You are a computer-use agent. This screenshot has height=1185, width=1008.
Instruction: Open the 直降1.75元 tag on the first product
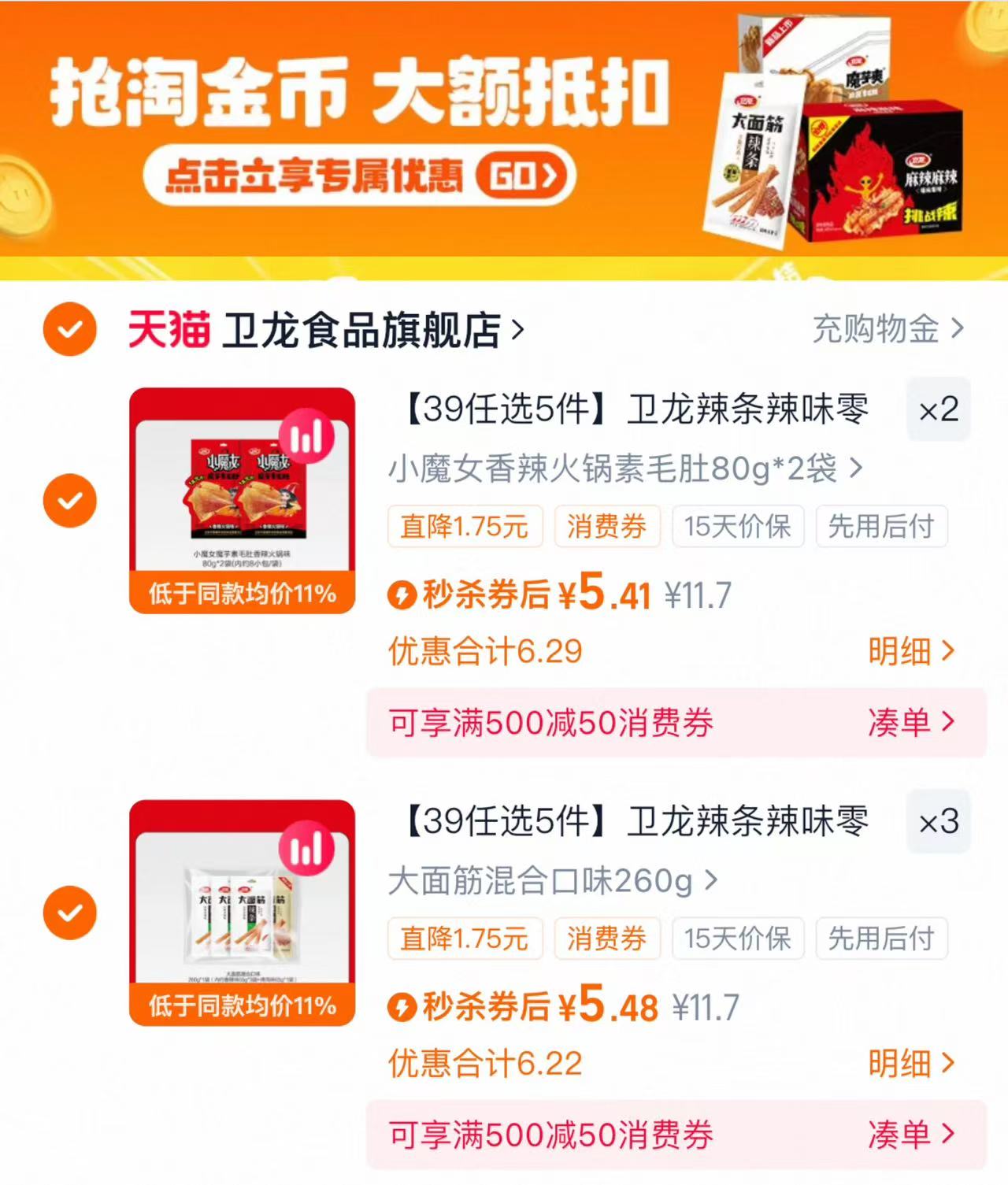[x=465, y=528]
